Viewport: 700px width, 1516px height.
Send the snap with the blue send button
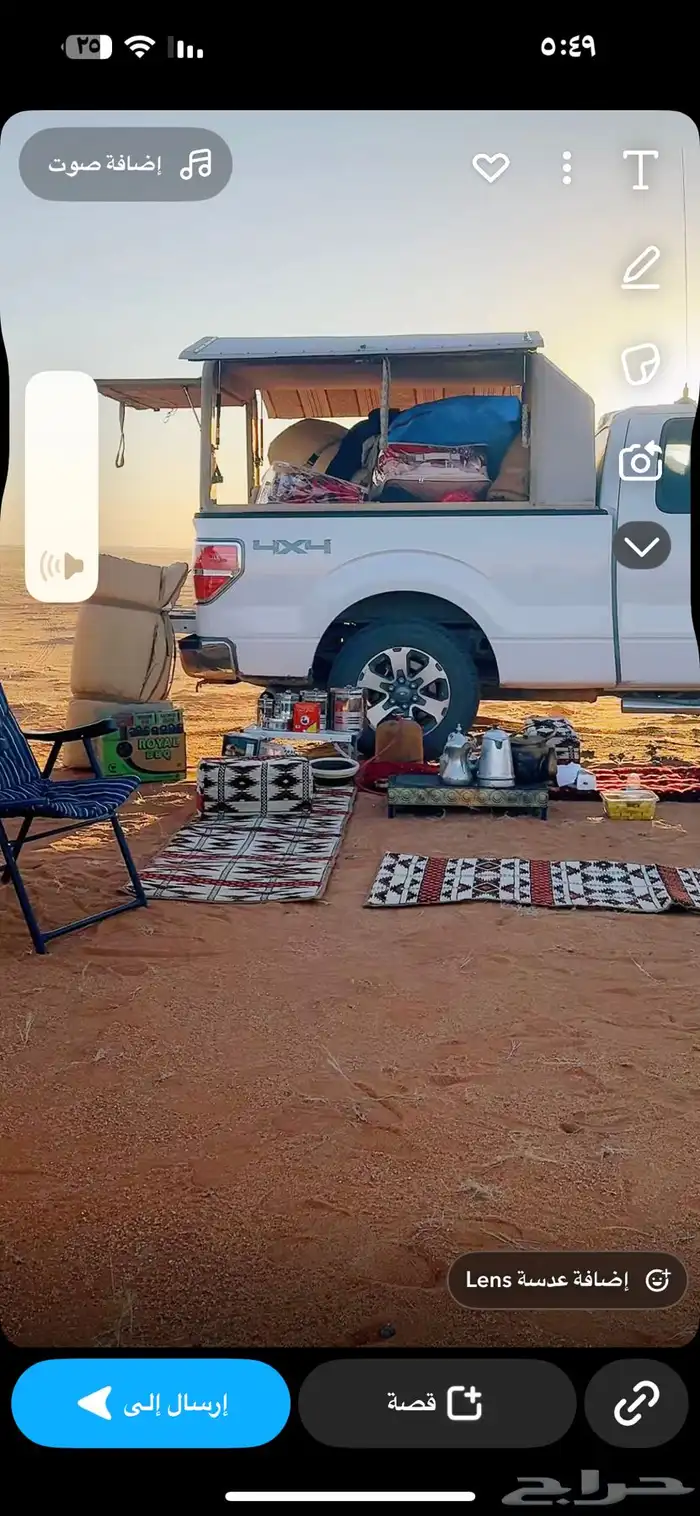pos(151,1403)
